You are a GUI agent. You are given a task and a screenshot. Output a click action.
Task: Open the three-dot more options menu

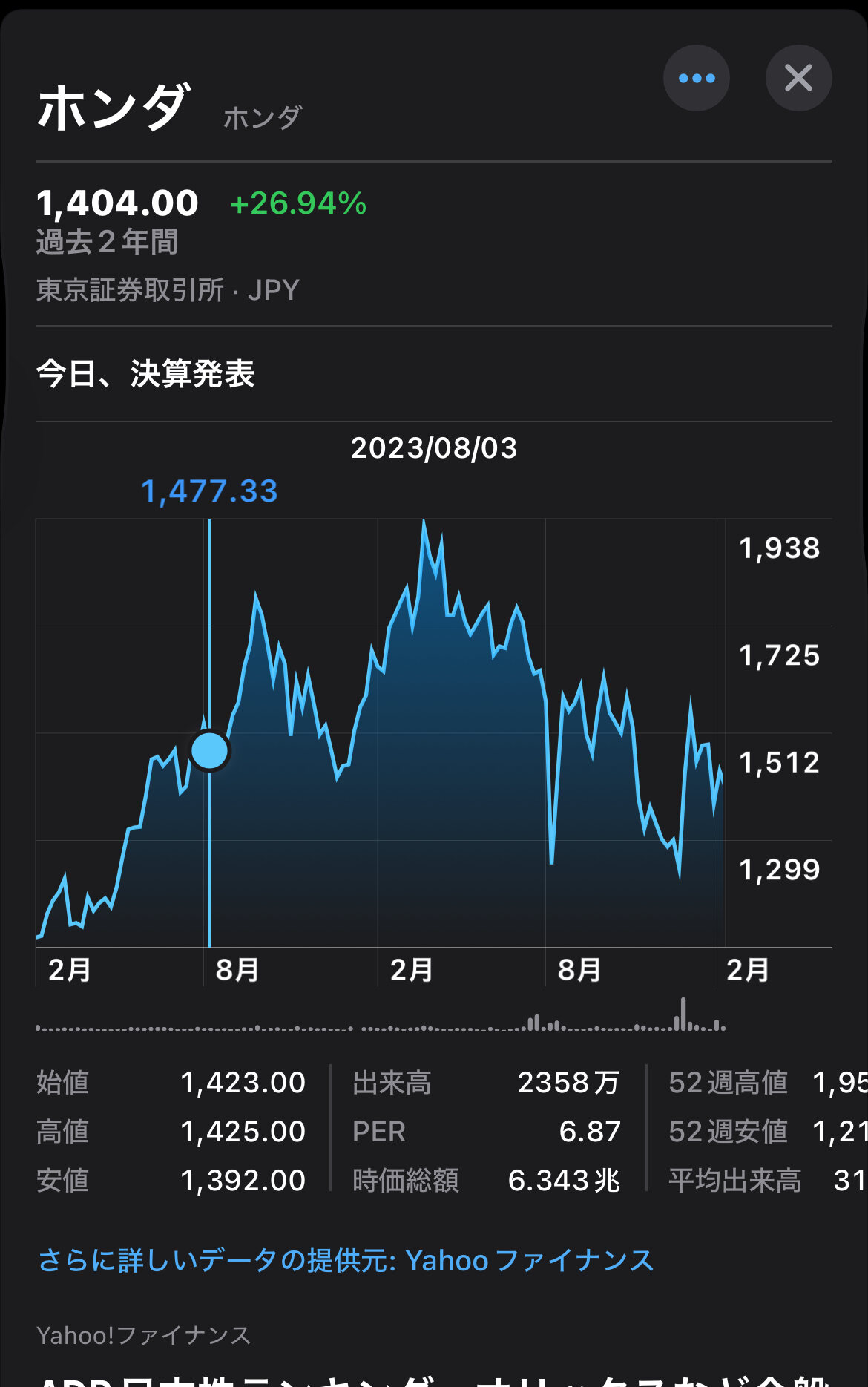pyautogui.click(x=696, y=78)
